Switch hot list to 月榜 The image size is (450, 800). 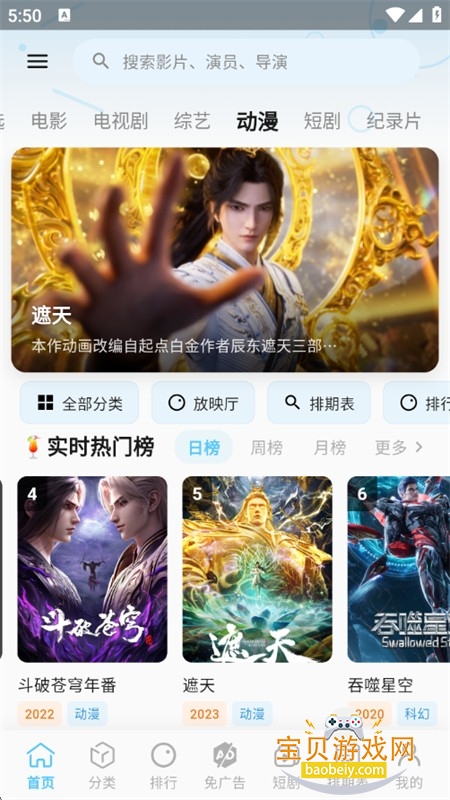pos(330,447)
